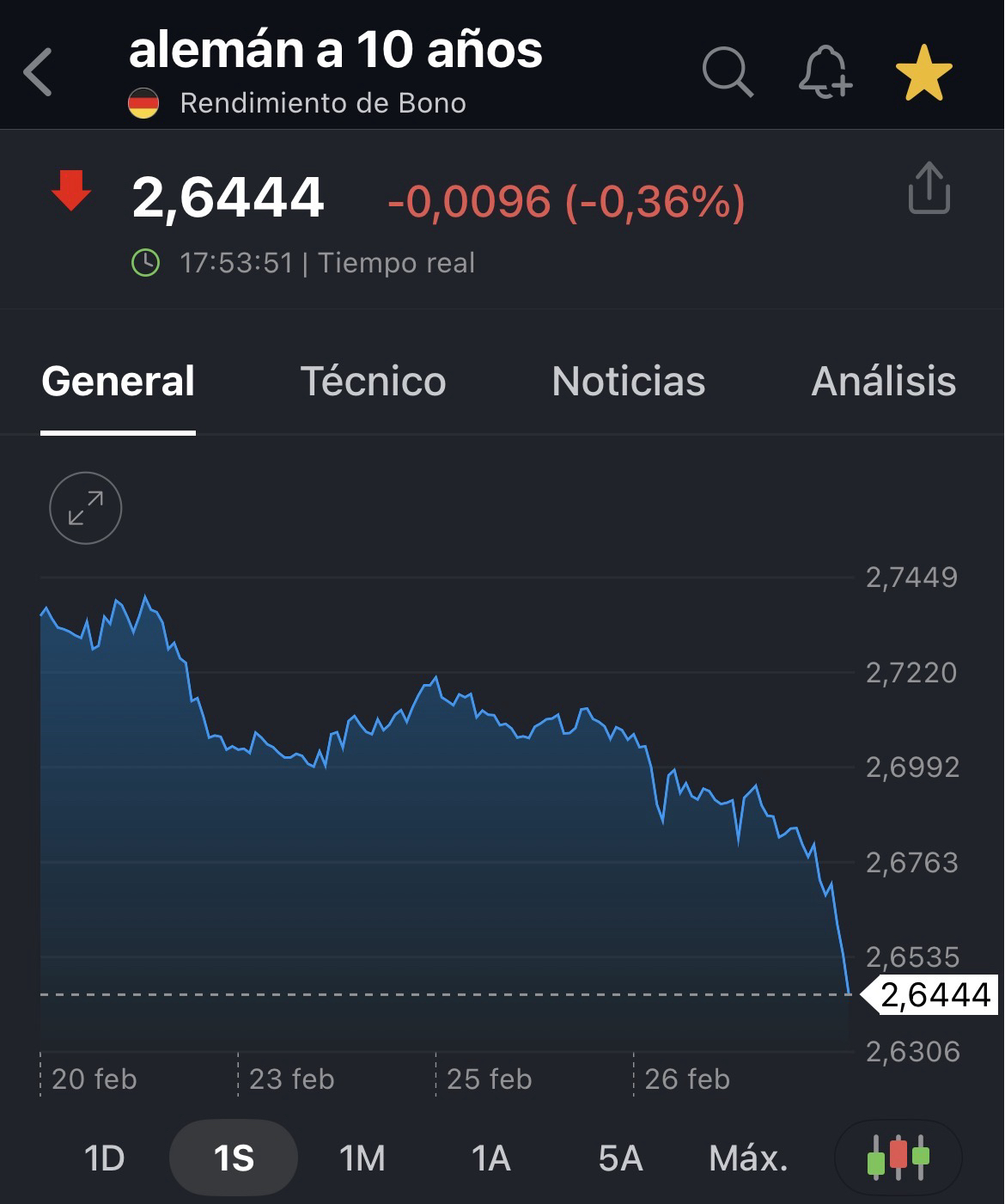The image size is (1005, 1204).
Task: Share this bond yield quote
Action: click(929, 186)
